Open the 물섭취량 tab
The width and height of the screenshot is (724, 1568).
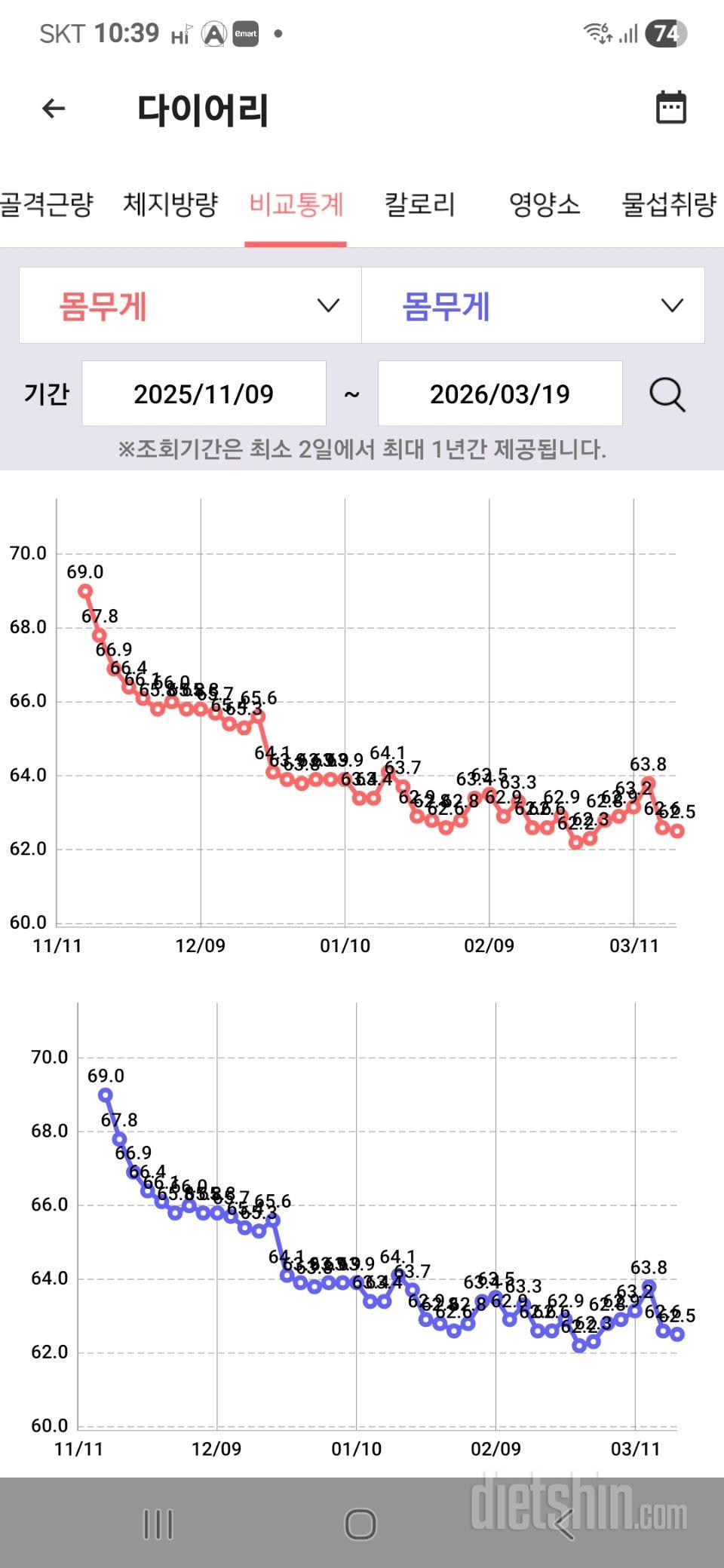[x=668, y=204]
